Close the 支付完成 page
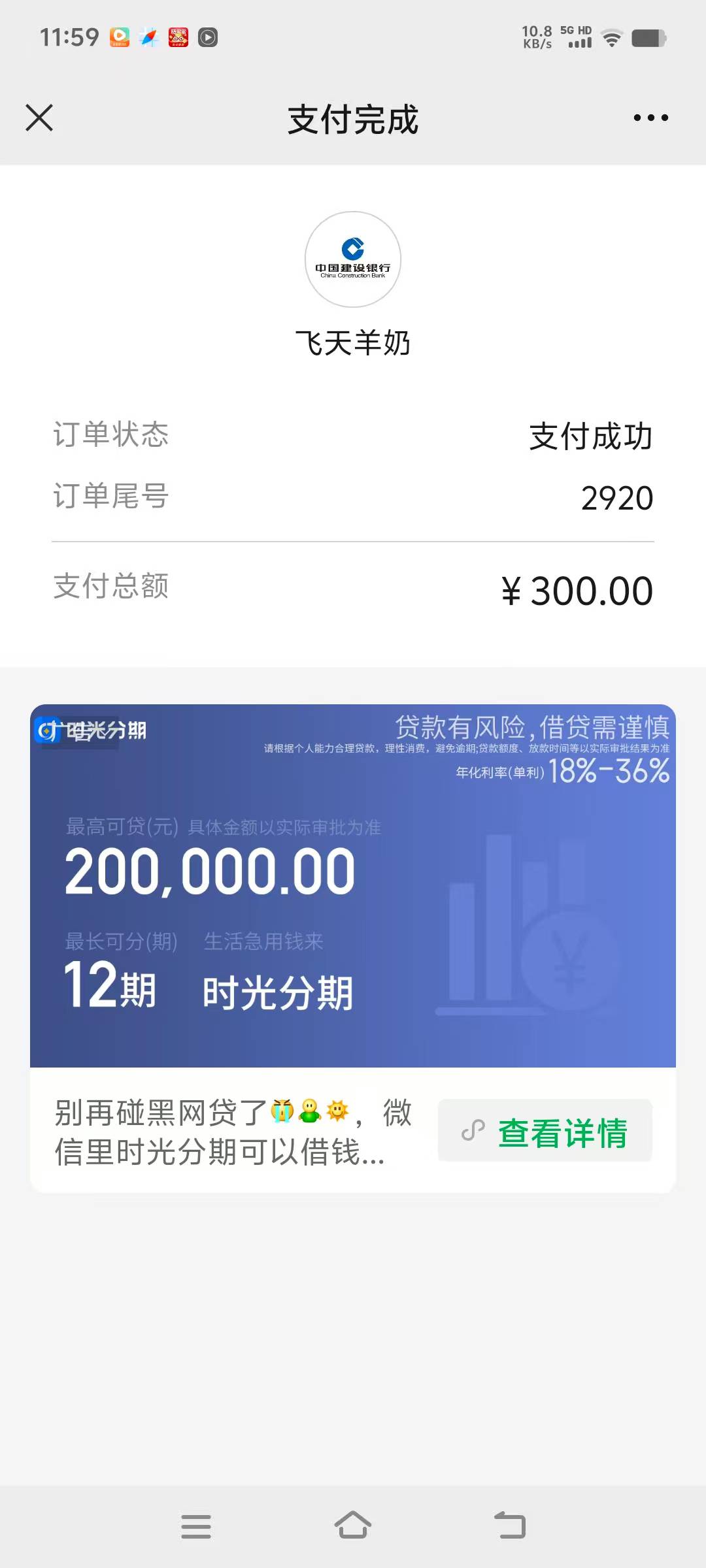The height and width of the screenshot is (1568, 706). 39,118
